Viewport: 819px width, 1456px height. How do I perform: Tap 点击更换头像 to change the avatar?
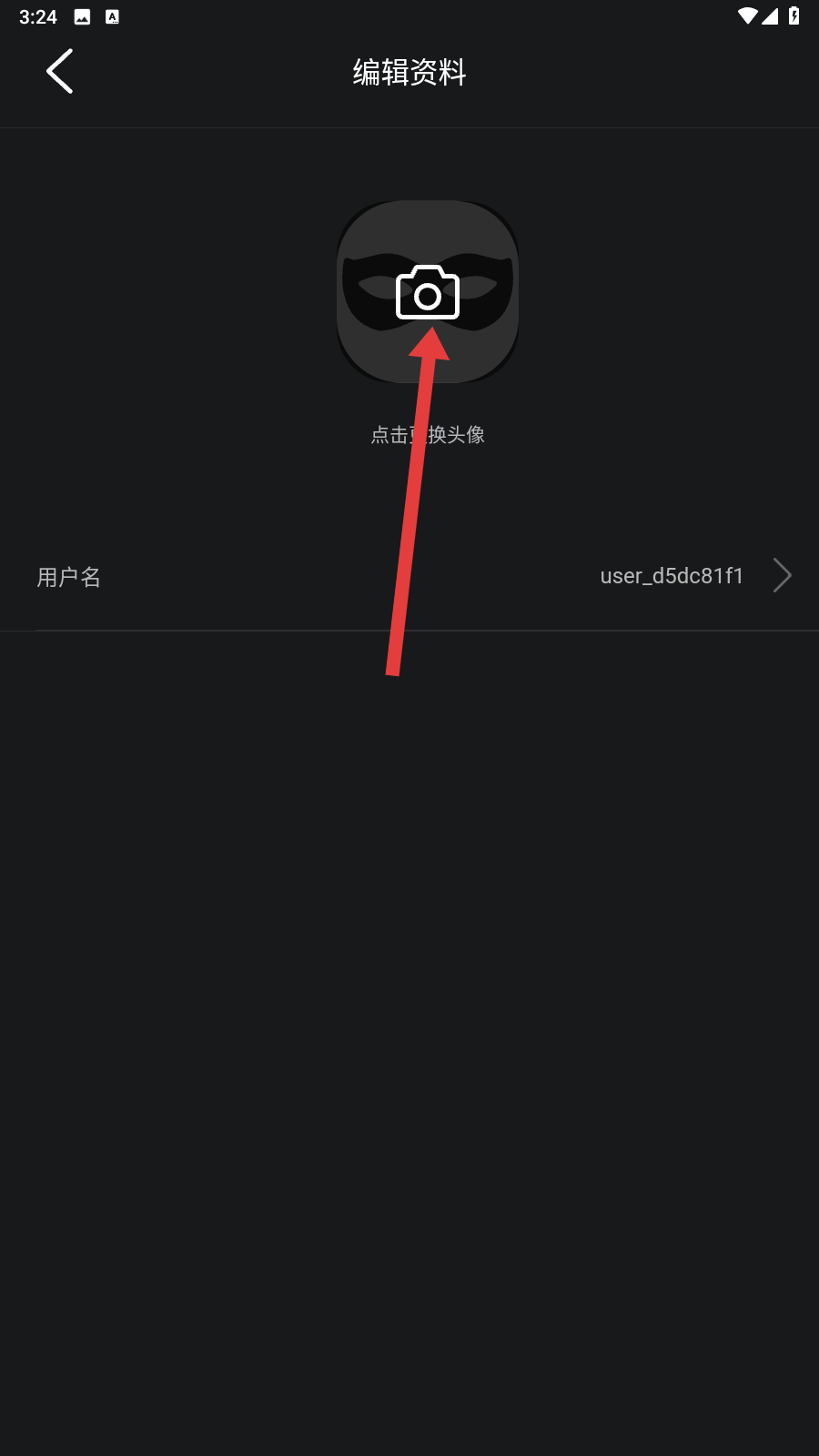coord(427,434)
